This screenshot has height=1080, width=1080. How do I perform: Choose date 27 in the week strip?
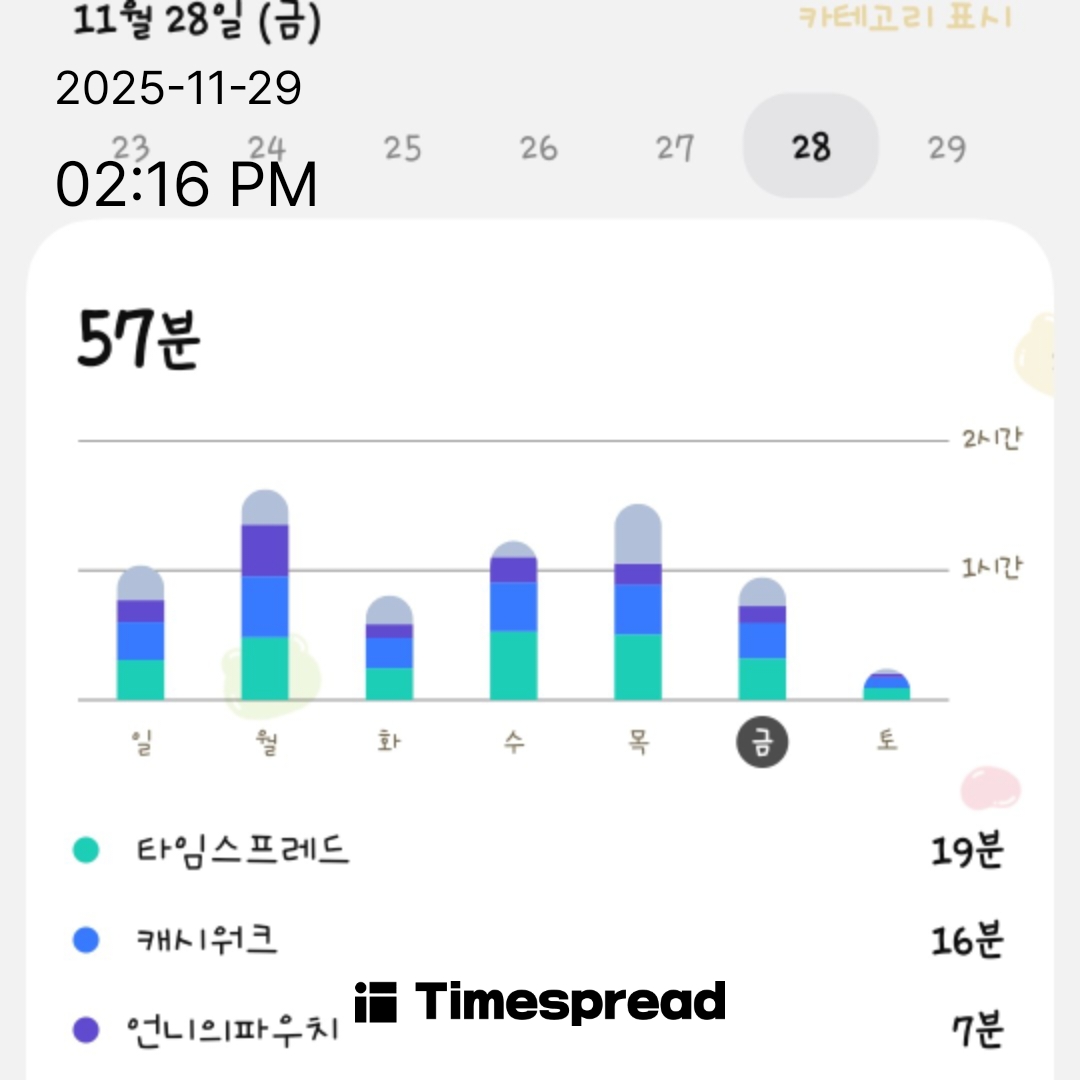tap(674, 148)
